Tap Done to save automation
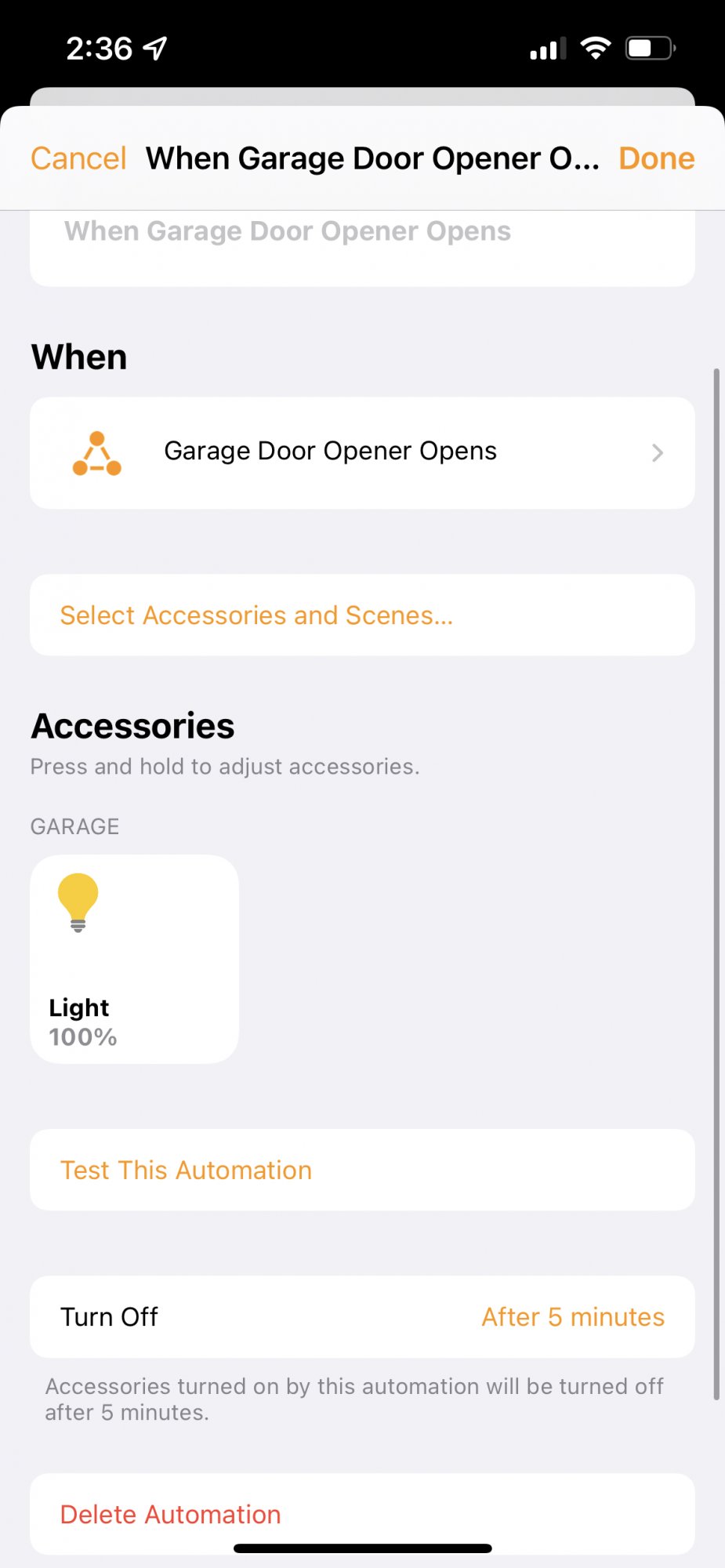This screenshot has width=725, height=1568. click(656, 158)
